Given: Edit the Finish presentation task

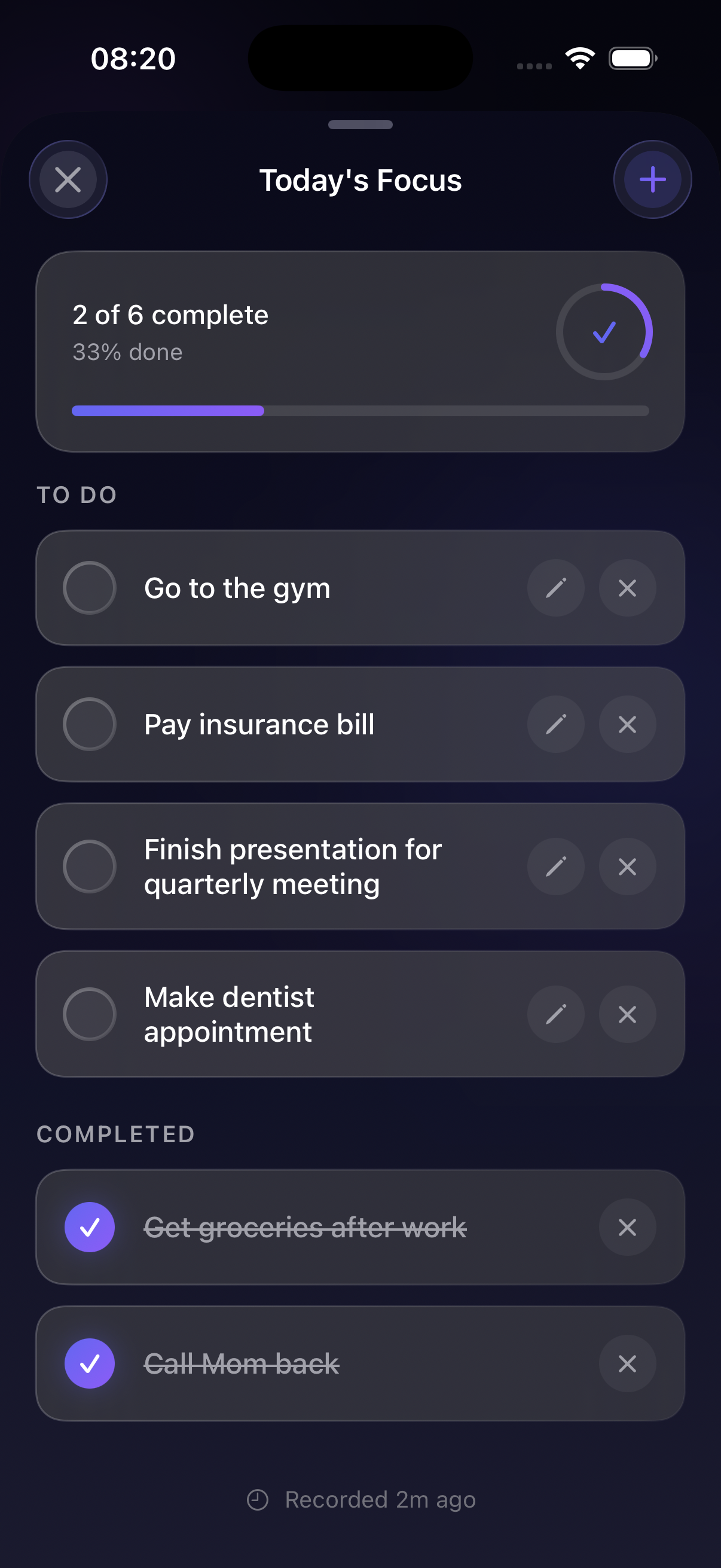Looking at the screenshot, I should 555,867.
